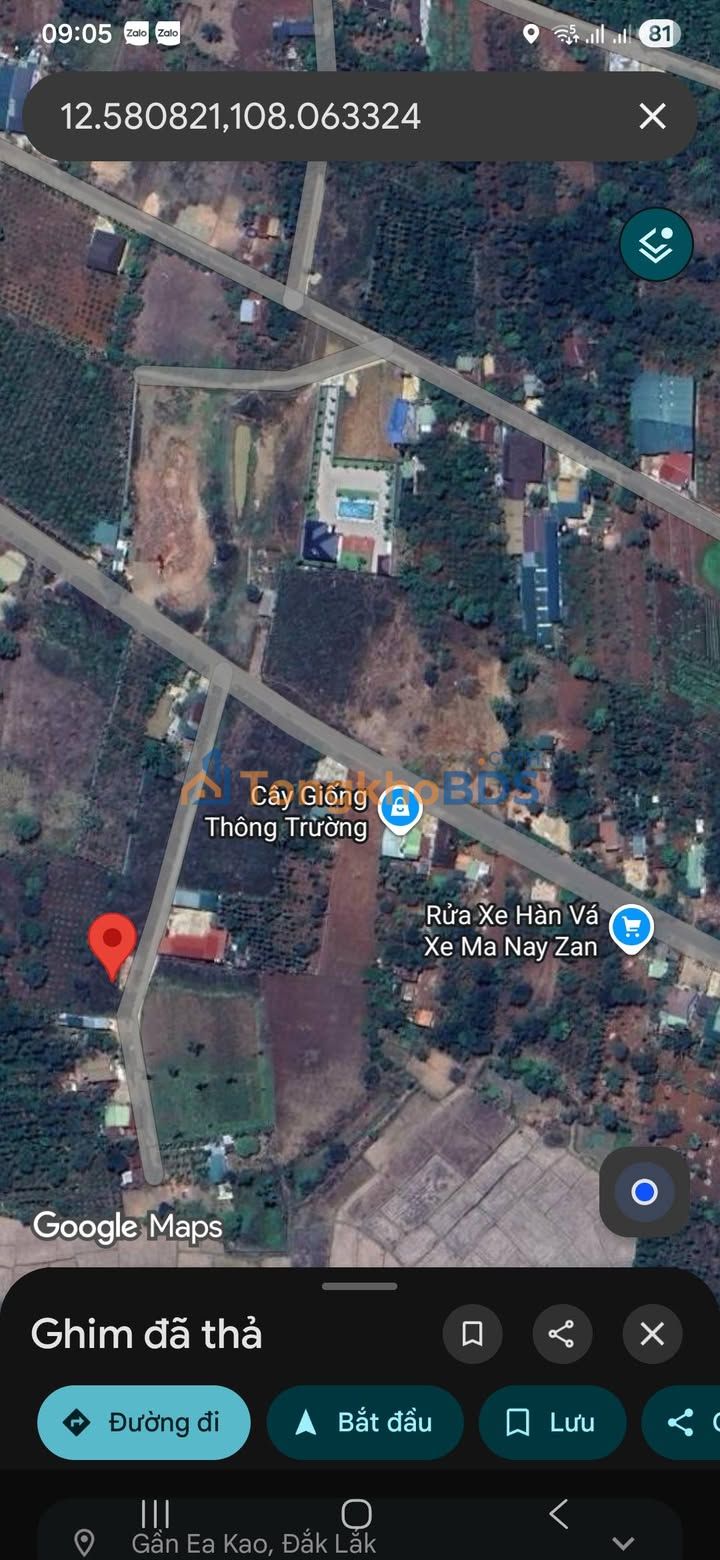Screen dimensions: 720x1560
Task: Open the map layers selector
Action: click(x=656, y=244)
